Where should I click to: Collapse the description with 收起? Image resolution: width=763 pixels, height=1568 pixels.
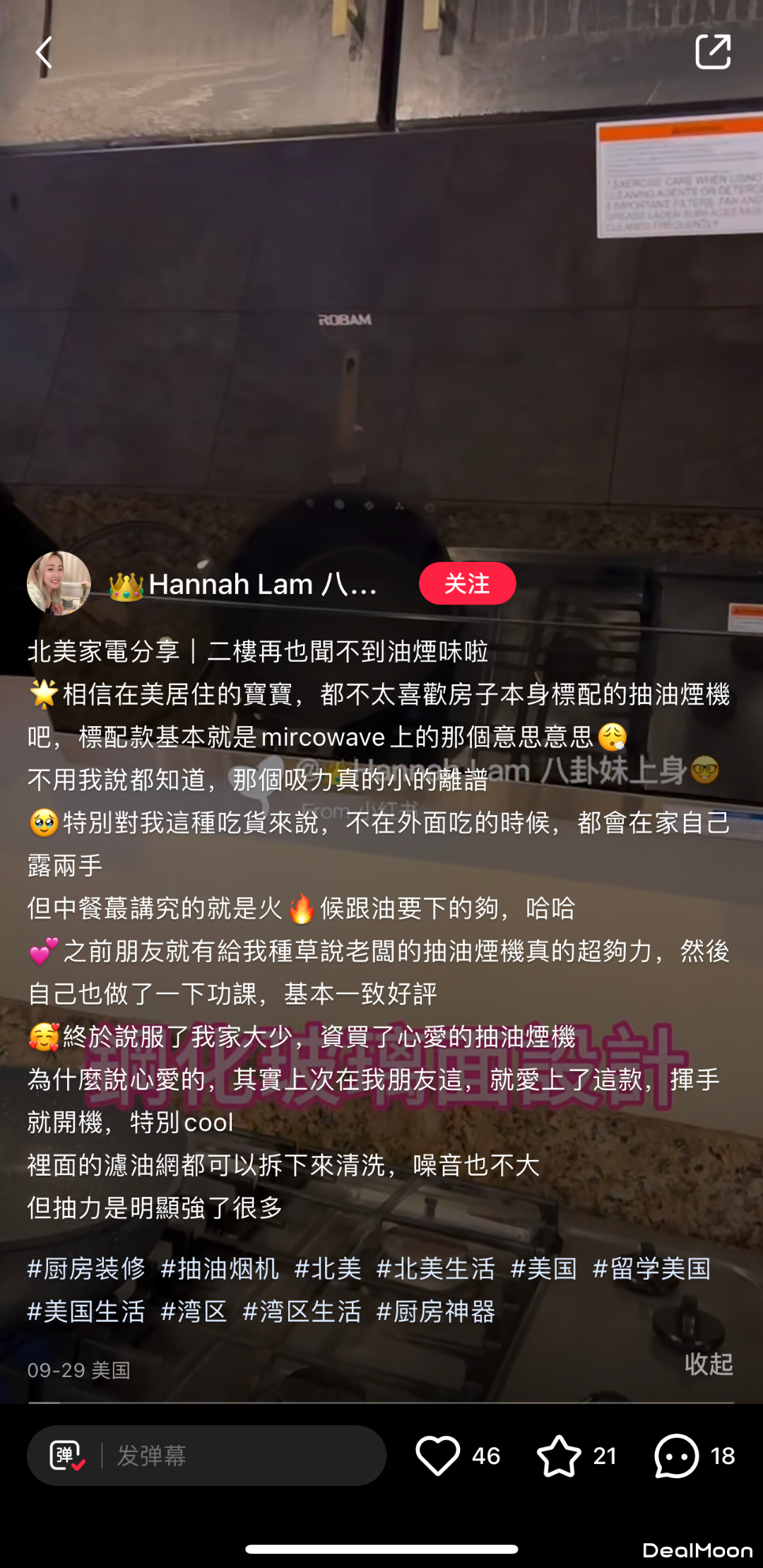pyautogui.click(x=708, y=1364)
